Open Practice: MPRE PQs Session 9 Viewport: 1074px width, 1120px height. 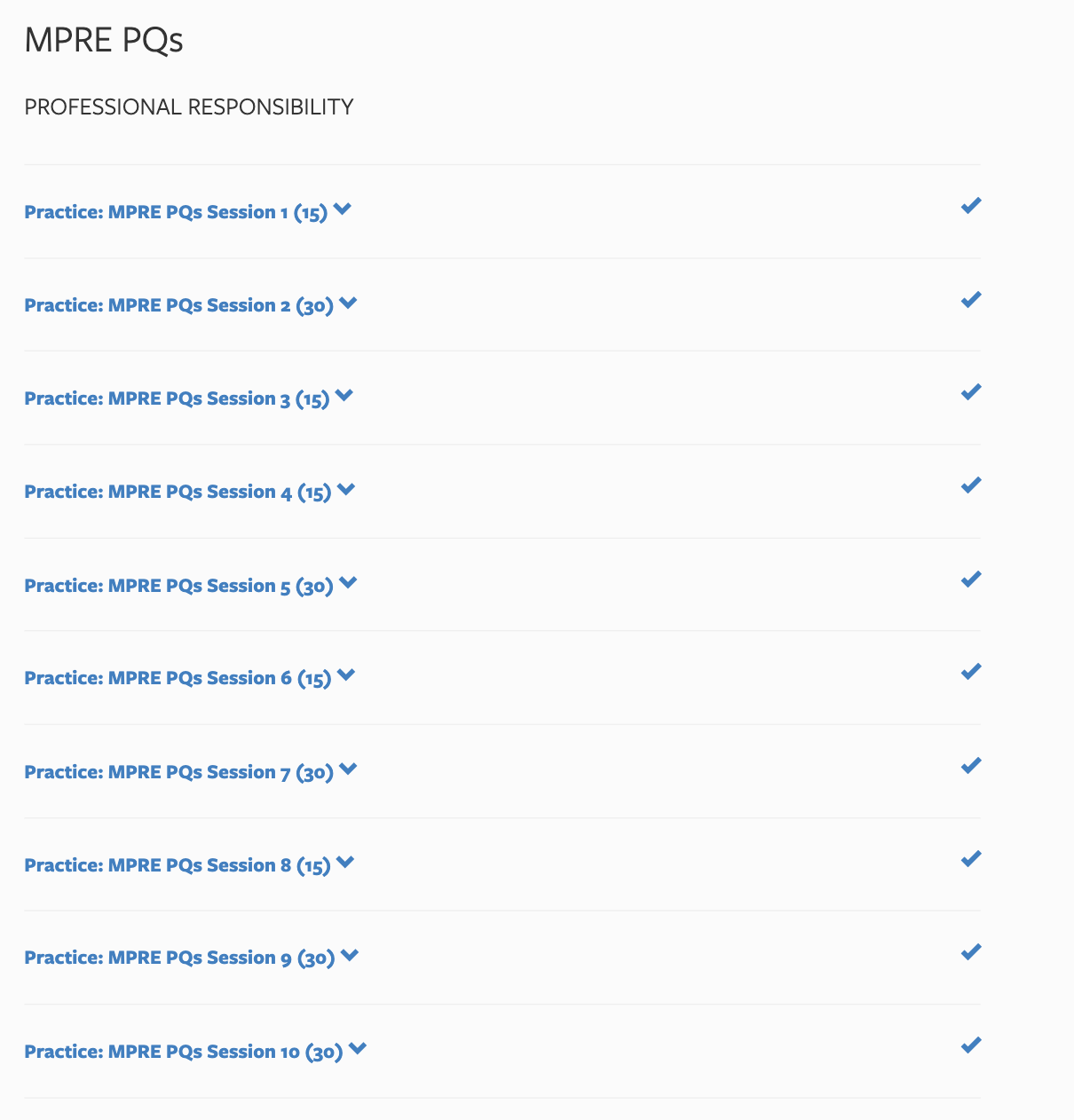coord(179,958)
